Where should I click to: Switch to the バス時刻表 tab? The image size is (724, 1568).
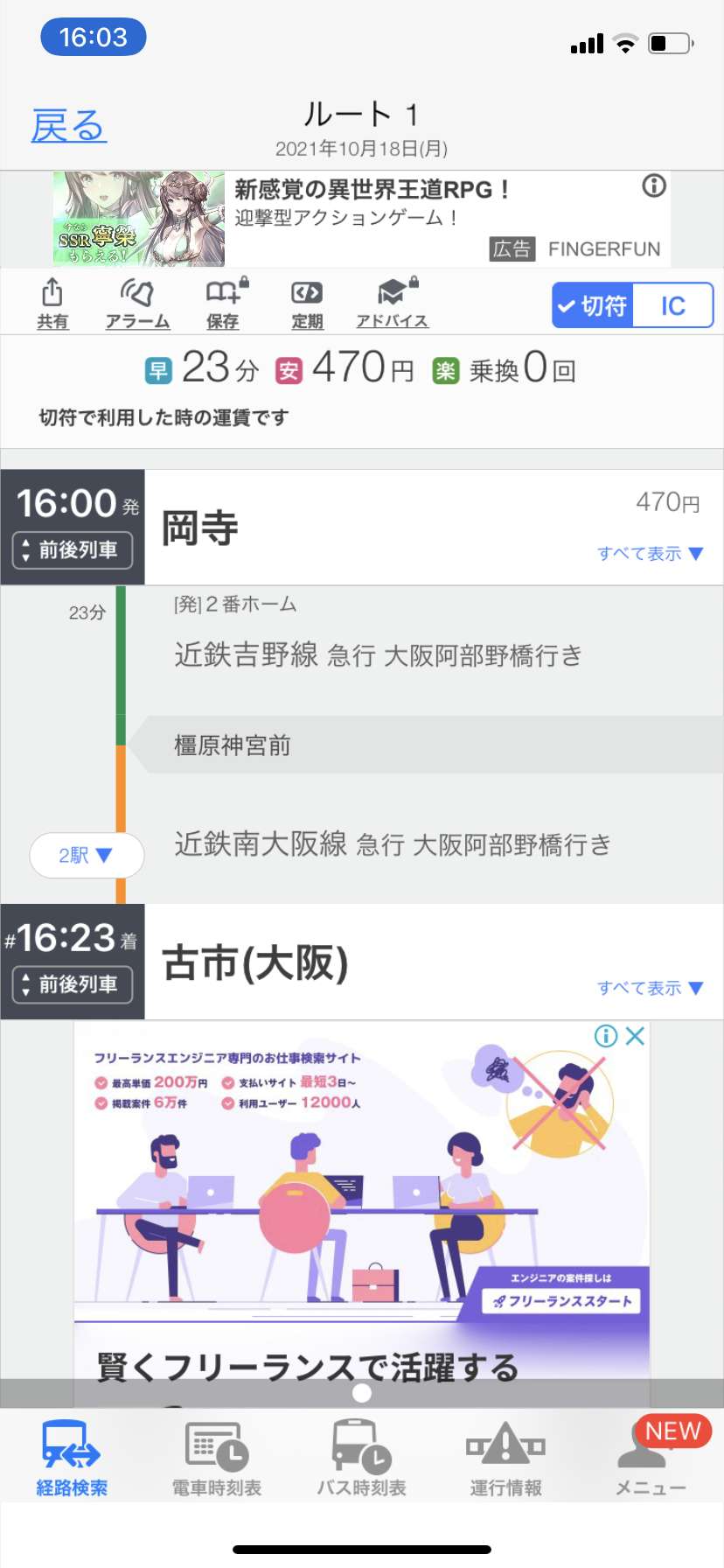(x=361, y=1458)
